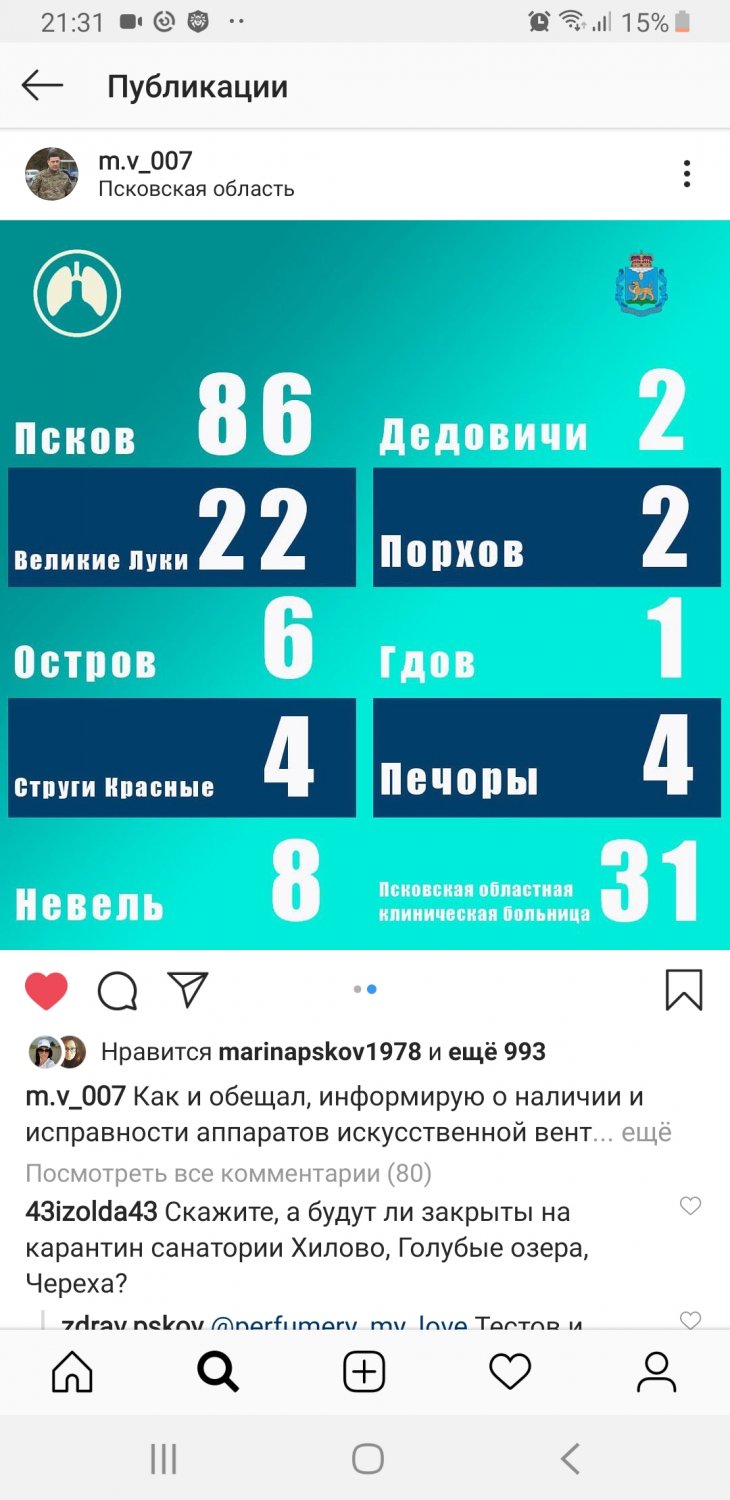Unlike the post with red heart

click(46, 991)
